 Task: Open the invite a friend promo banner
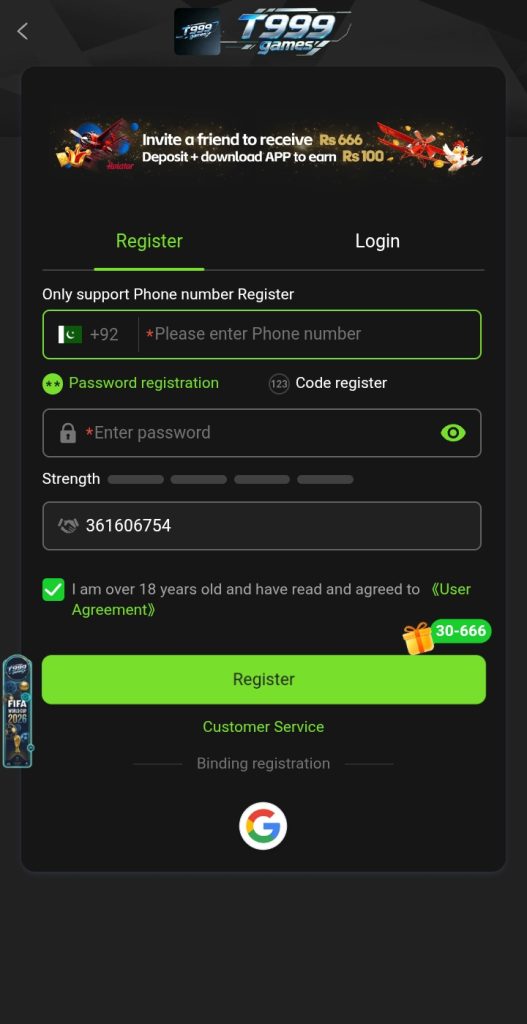[268, 147]
